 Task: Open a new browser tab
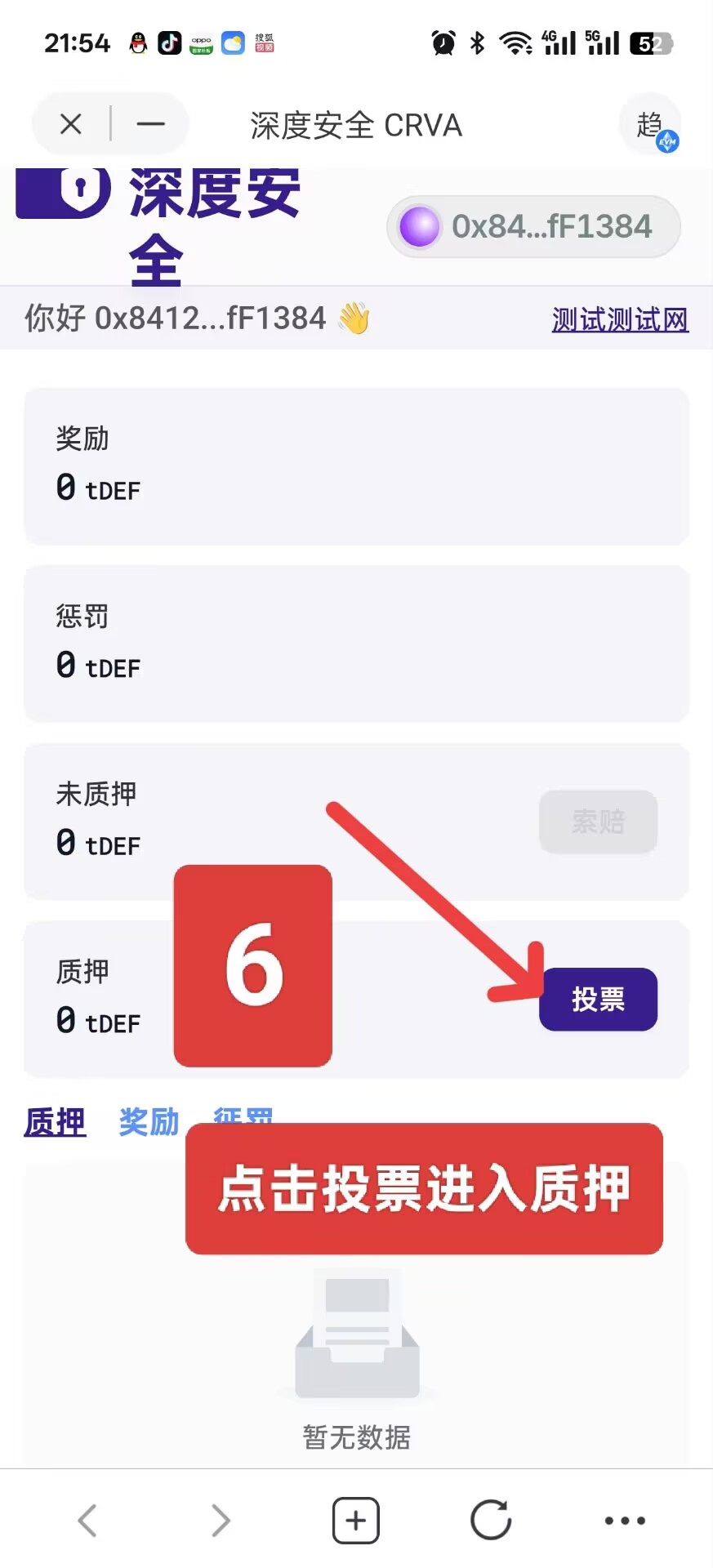[x=356, y=1520]
